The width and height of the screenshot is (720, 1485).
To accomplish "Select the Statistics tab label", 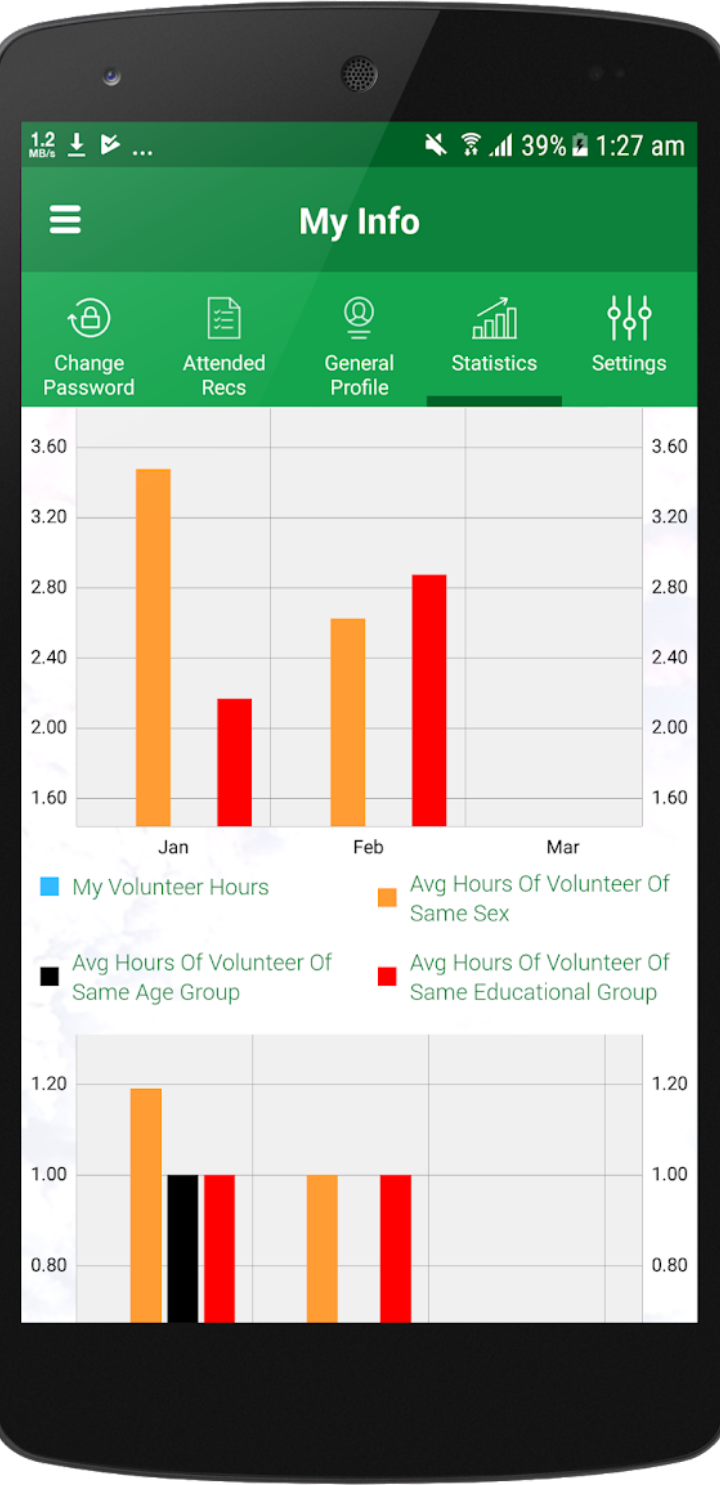I will [x=493, y=363].
